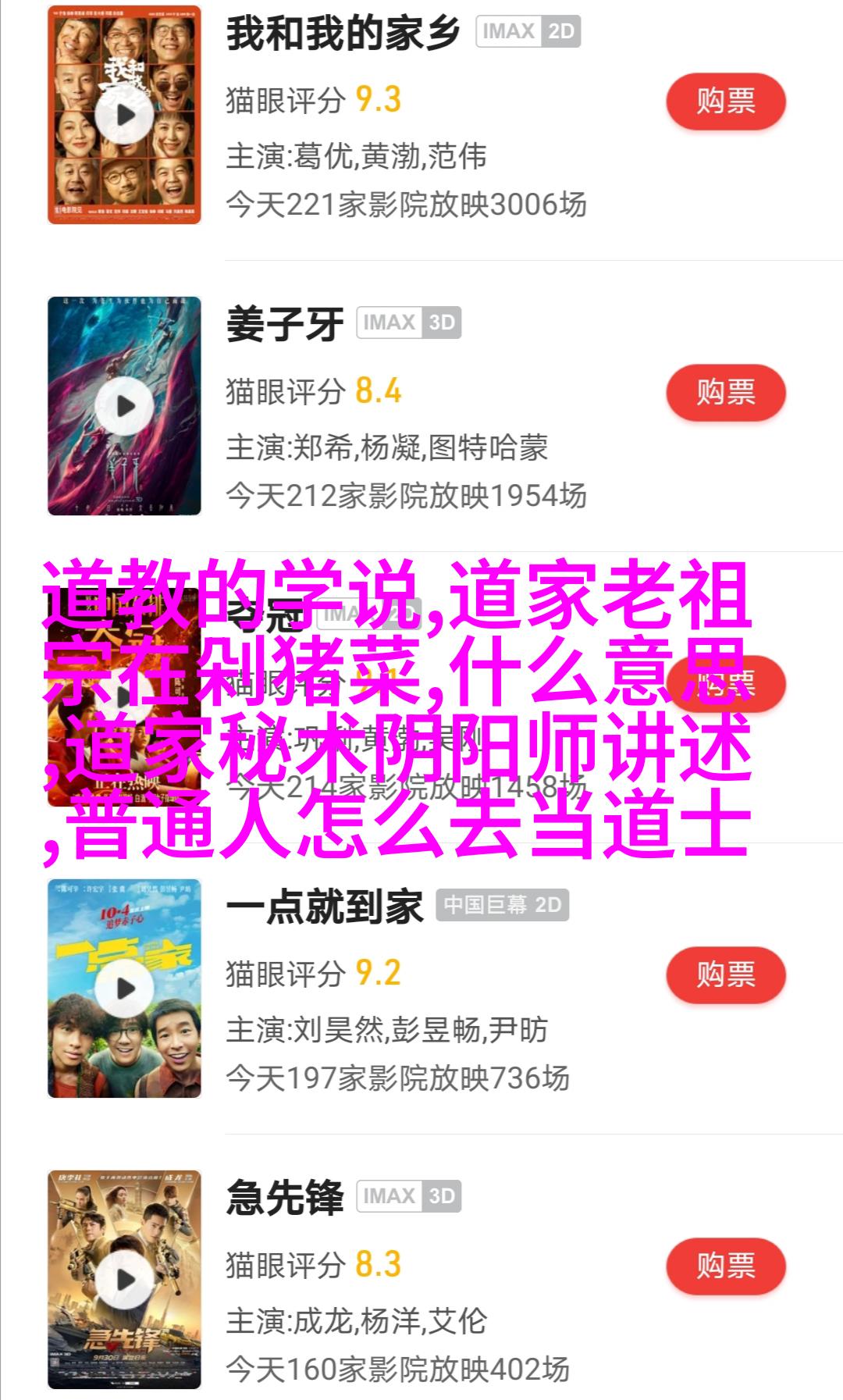
Task: Play the 急先锋 poster trailer
Action: (125, 1280)
